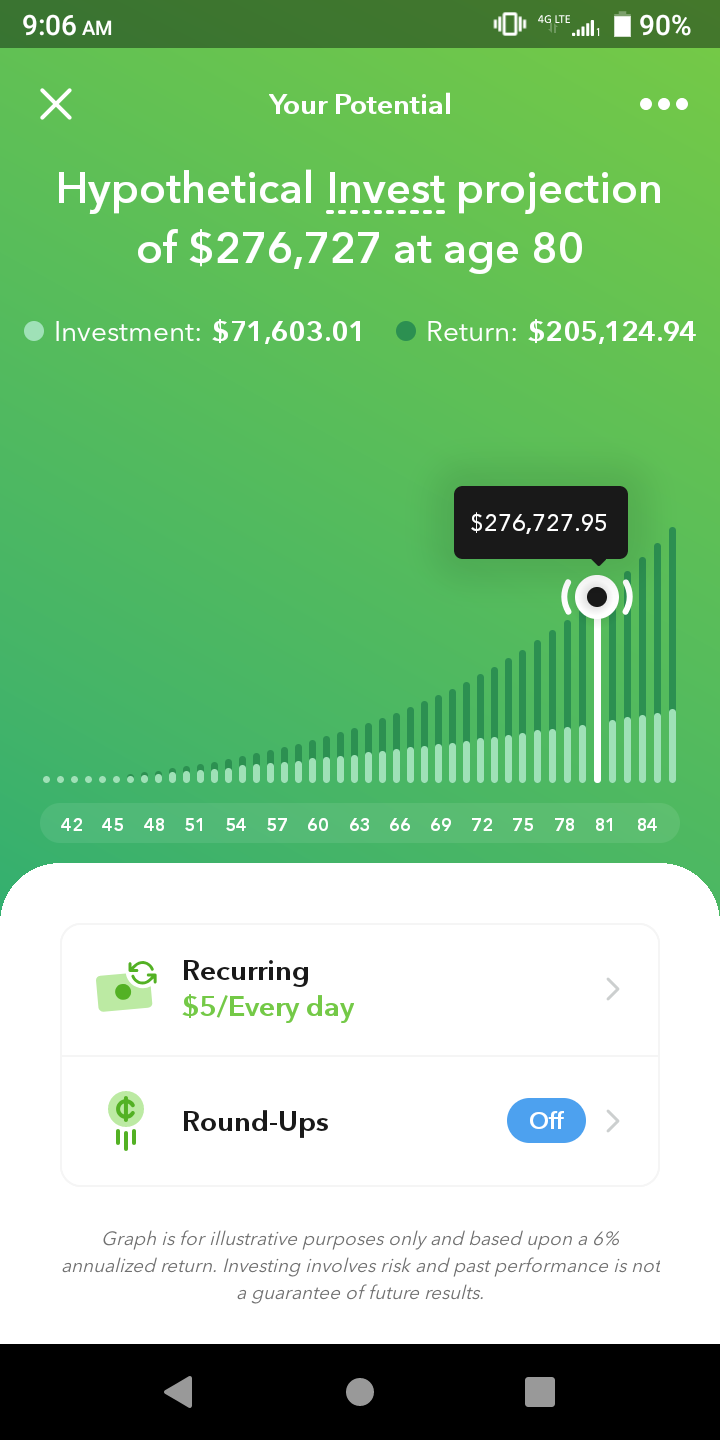Open the Round-Ups row chevron
The width and height of the screenshot is (720, 1440).
tap(613, 1121)
